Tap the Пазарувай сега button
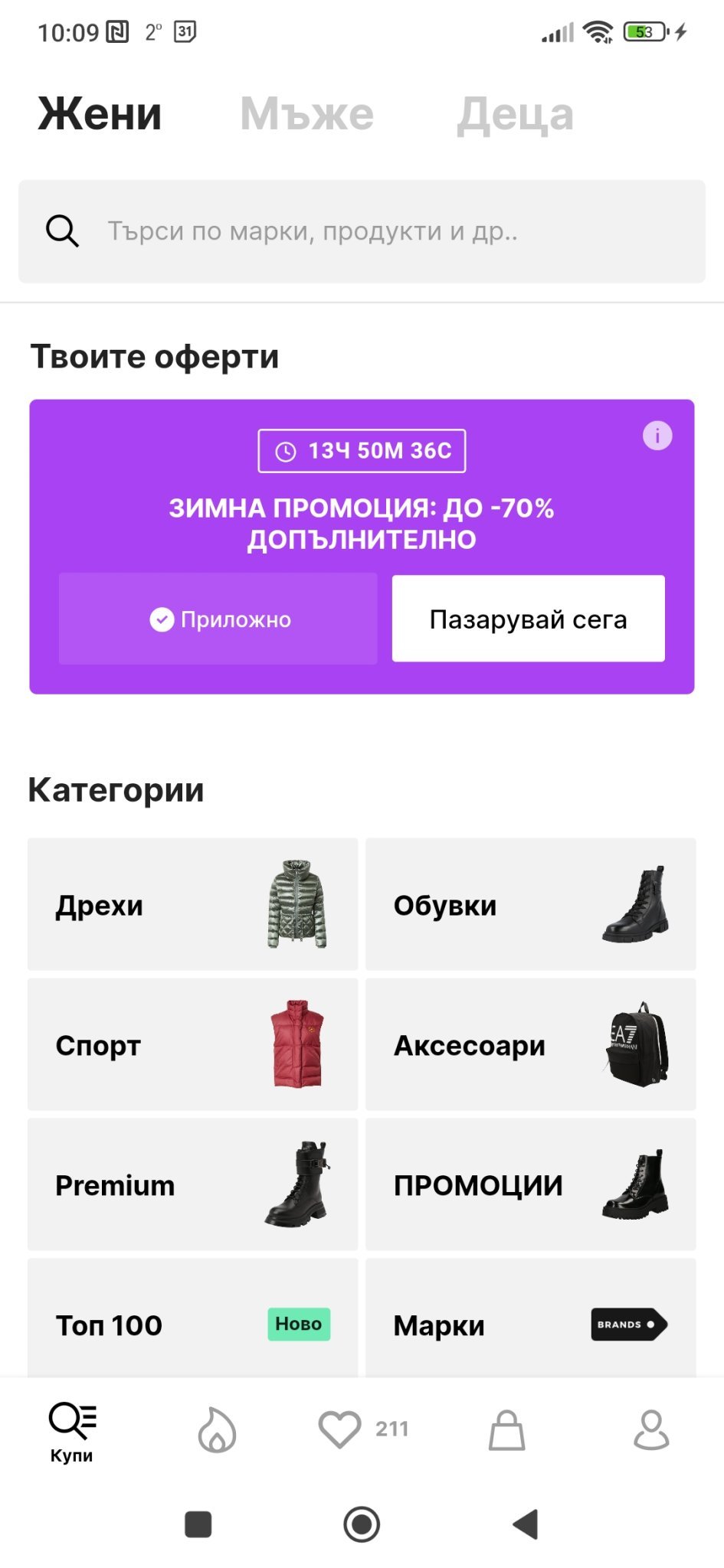The image size is (724, 1568). [528, 619]
